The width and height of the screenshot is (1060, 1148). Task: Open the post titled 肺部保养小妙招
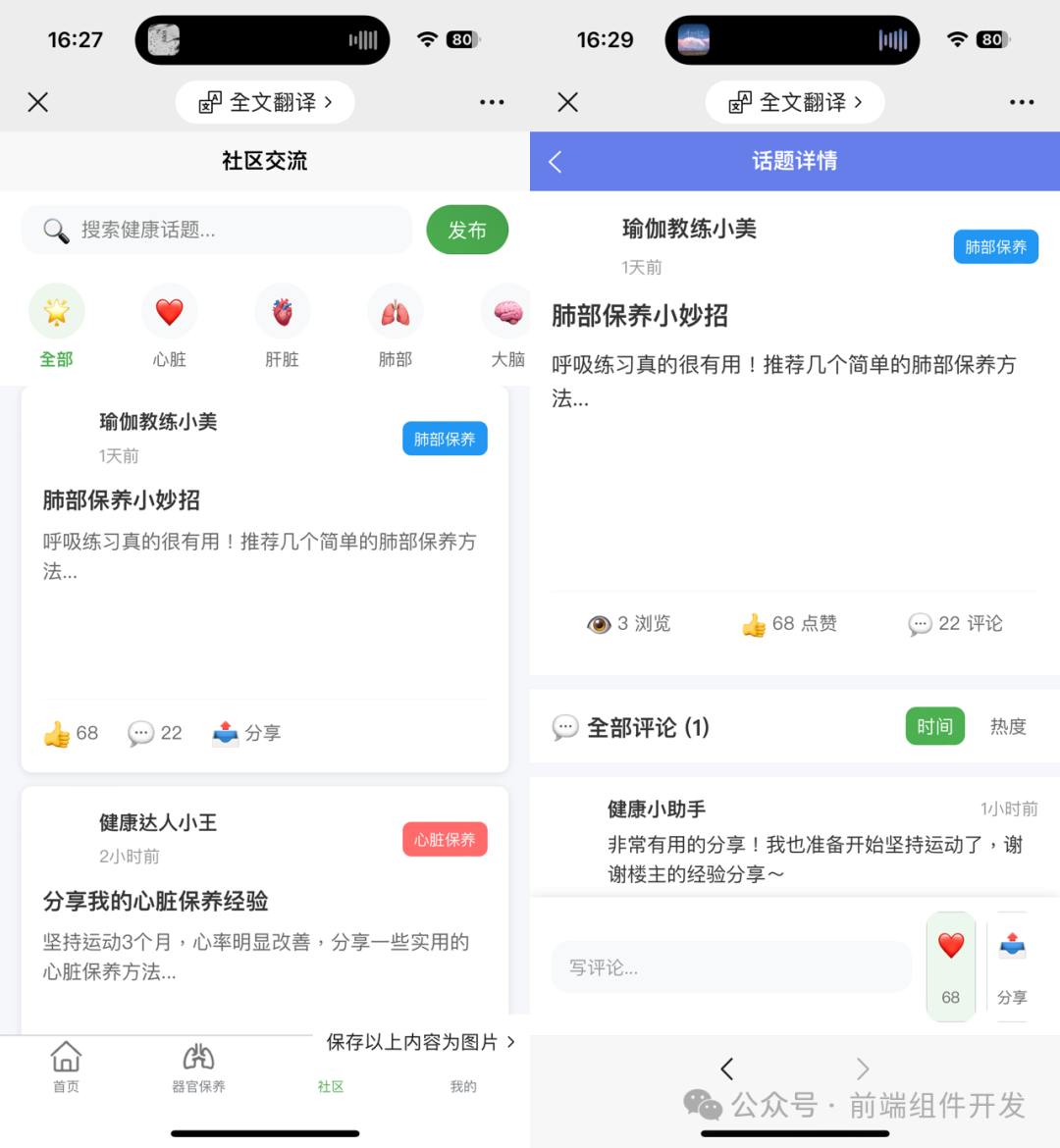pos(122,500)
